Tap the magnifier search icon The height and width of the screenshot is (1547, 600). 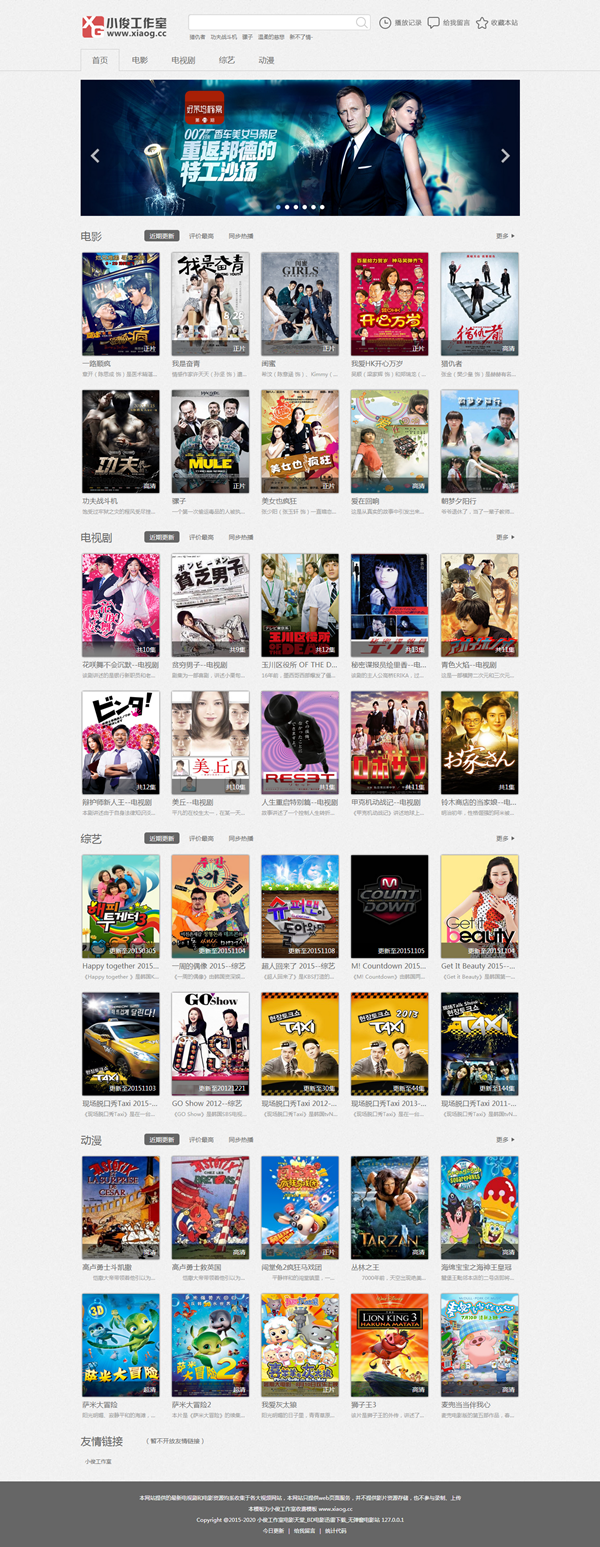(362, 22)
